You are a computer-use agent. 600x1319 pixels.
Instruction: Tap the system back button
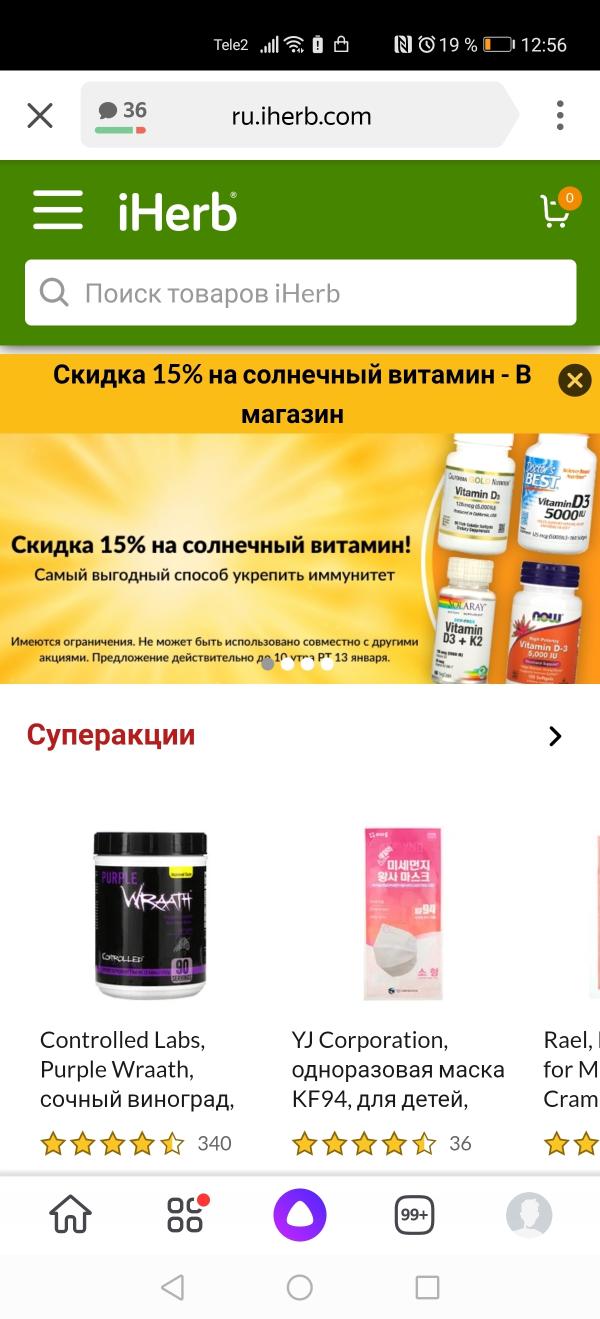tap(172, 1287)
